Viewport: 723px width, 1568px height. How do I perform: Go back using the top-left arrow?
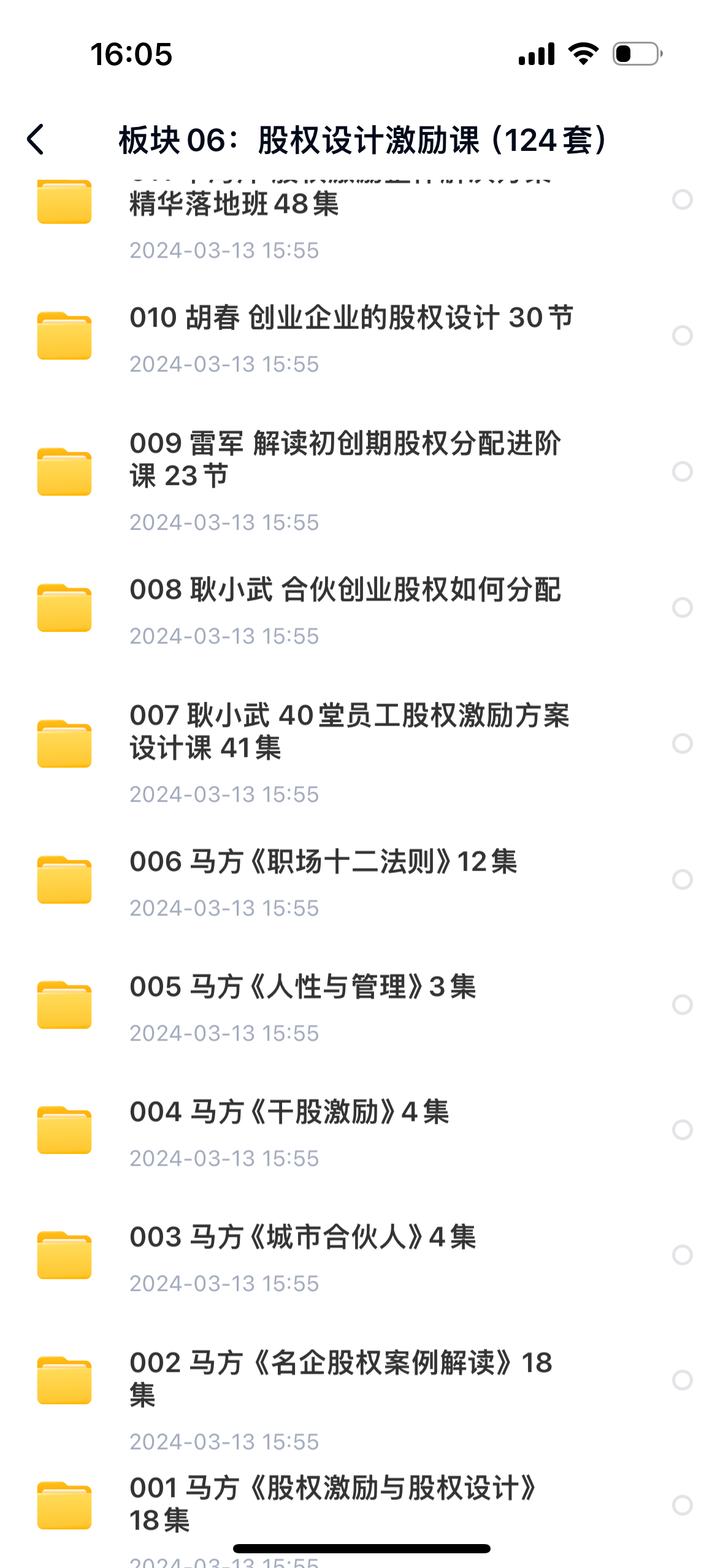click(x=36, y=139)
